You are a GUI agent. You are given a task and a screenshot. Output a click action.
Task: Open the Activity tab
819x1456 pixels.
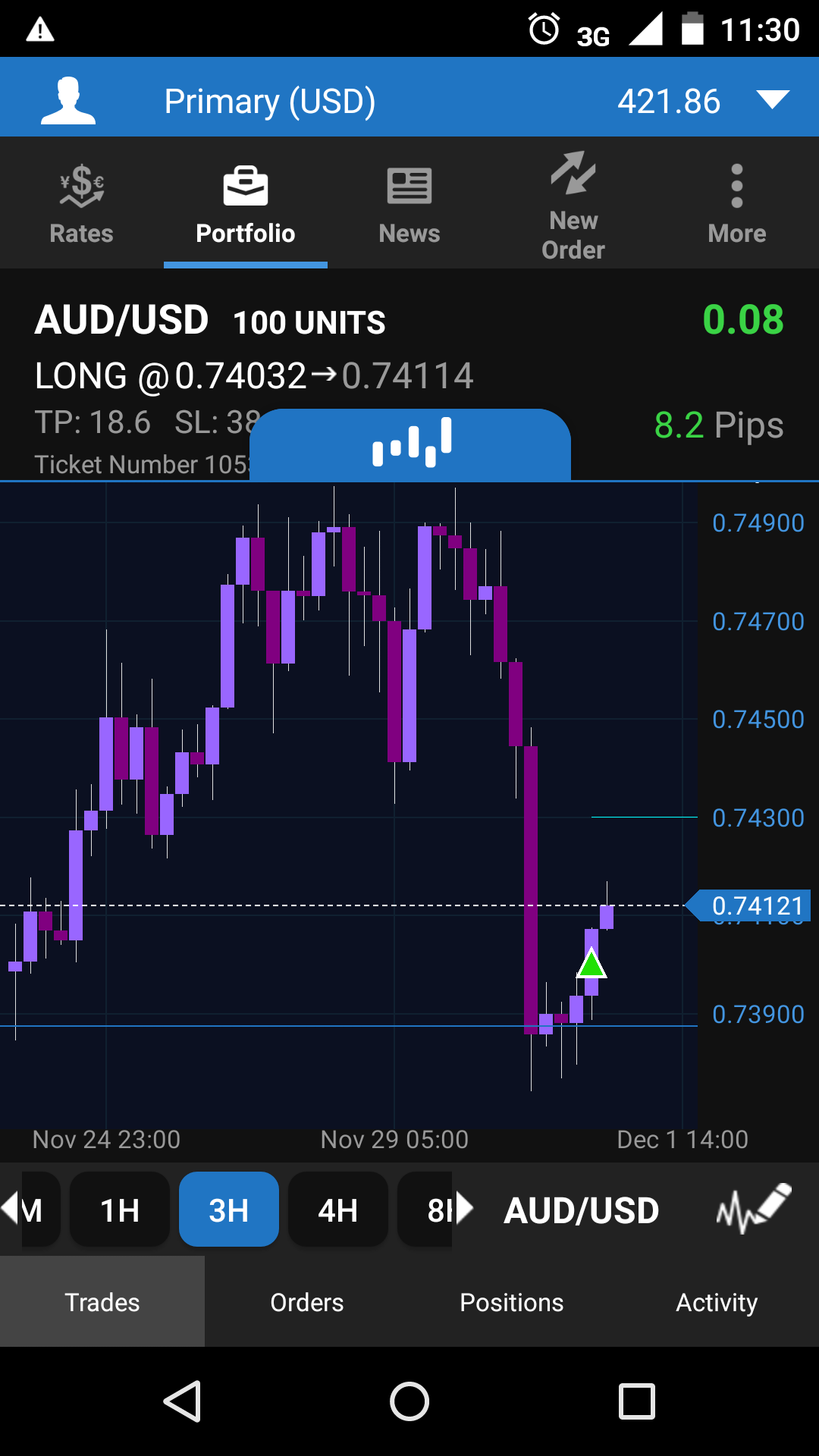(717, 1302)
